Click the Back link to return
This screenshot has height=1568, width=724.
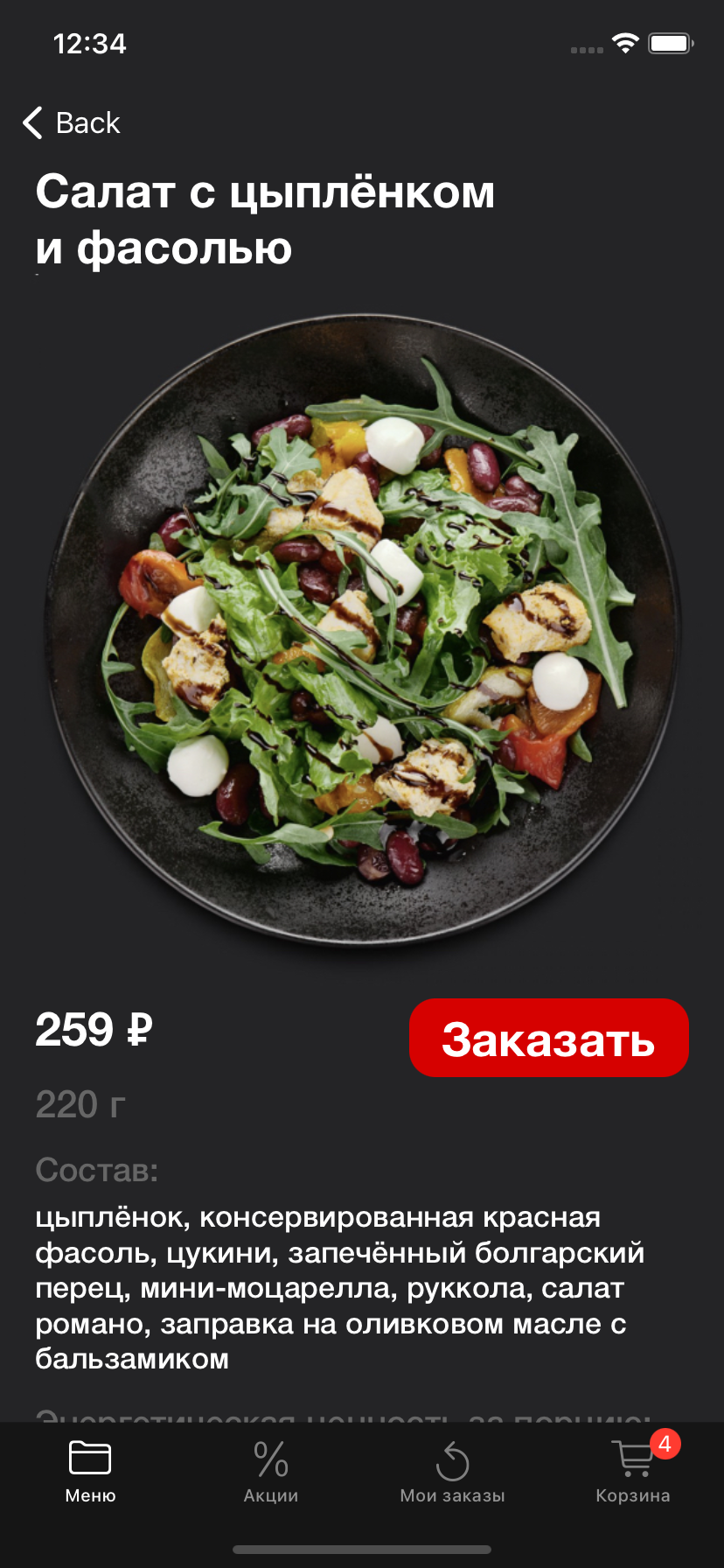87,122
